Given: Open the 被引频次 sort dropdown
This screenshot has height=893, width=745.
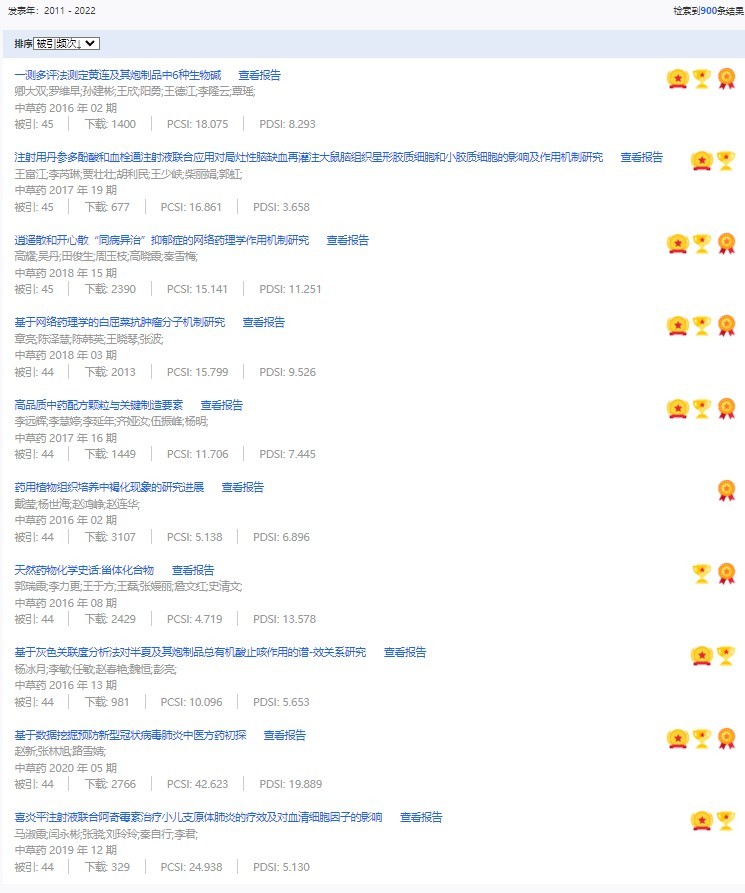Looking at the screenshot, I should [x=66, y=44].
